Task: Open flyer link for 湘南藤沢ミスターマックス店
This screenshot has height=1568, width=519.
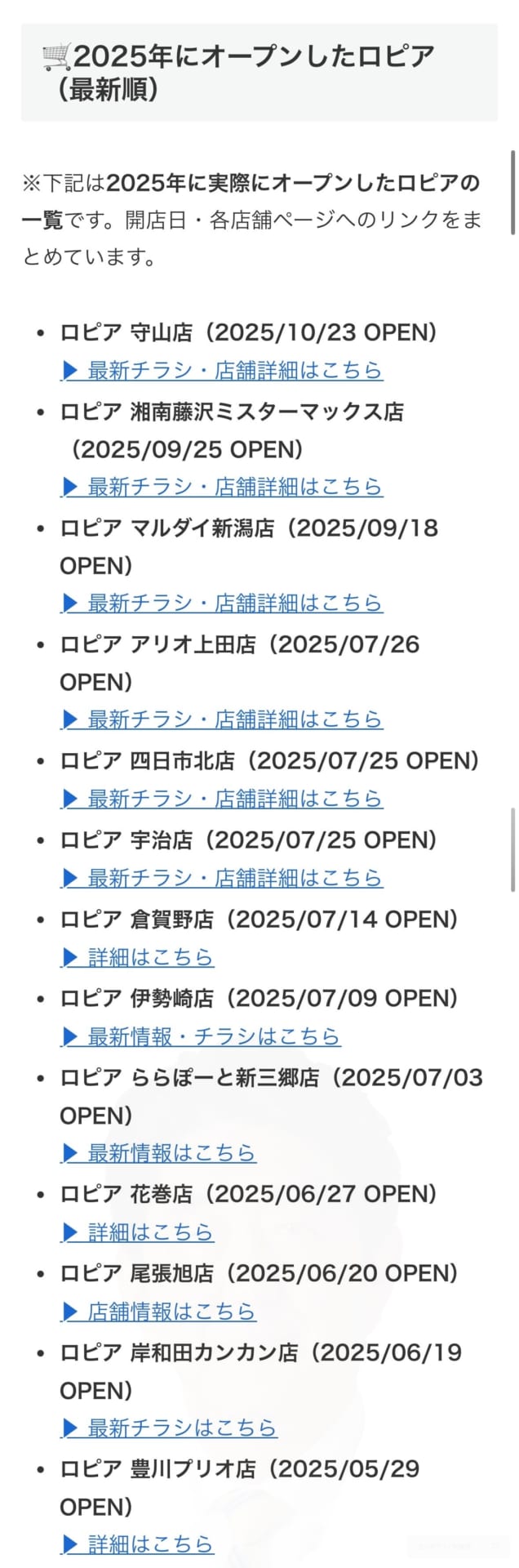Action: (222, 487)
